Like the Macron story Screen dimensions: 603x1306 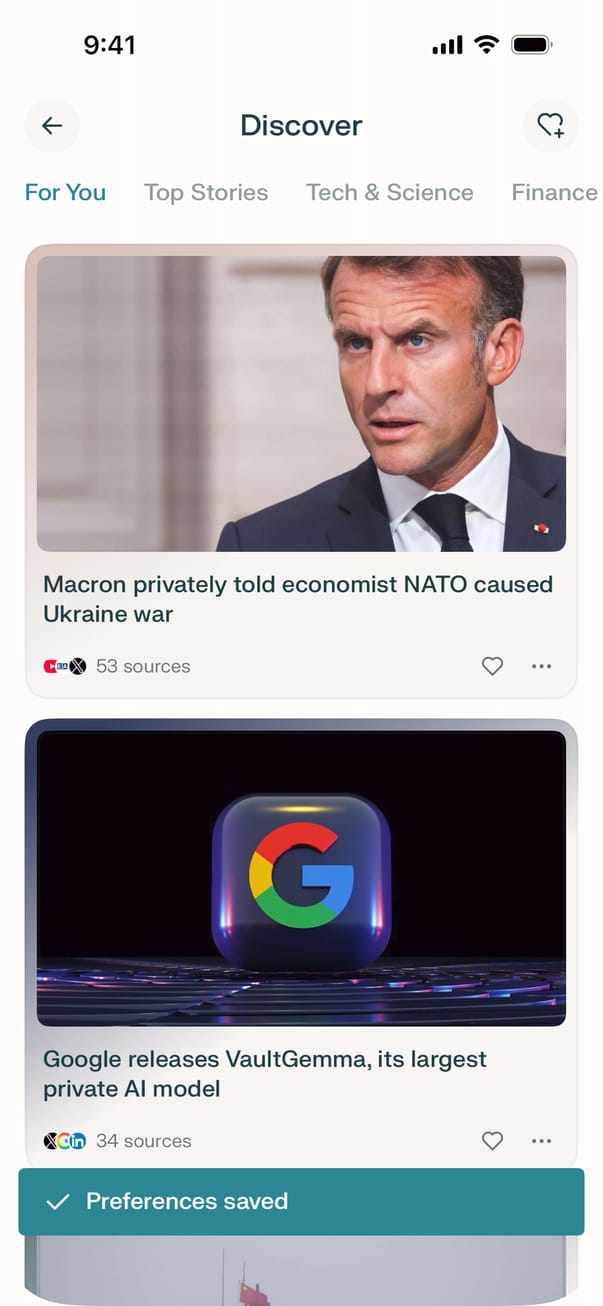pyautogui.click(x=492, y=666)
